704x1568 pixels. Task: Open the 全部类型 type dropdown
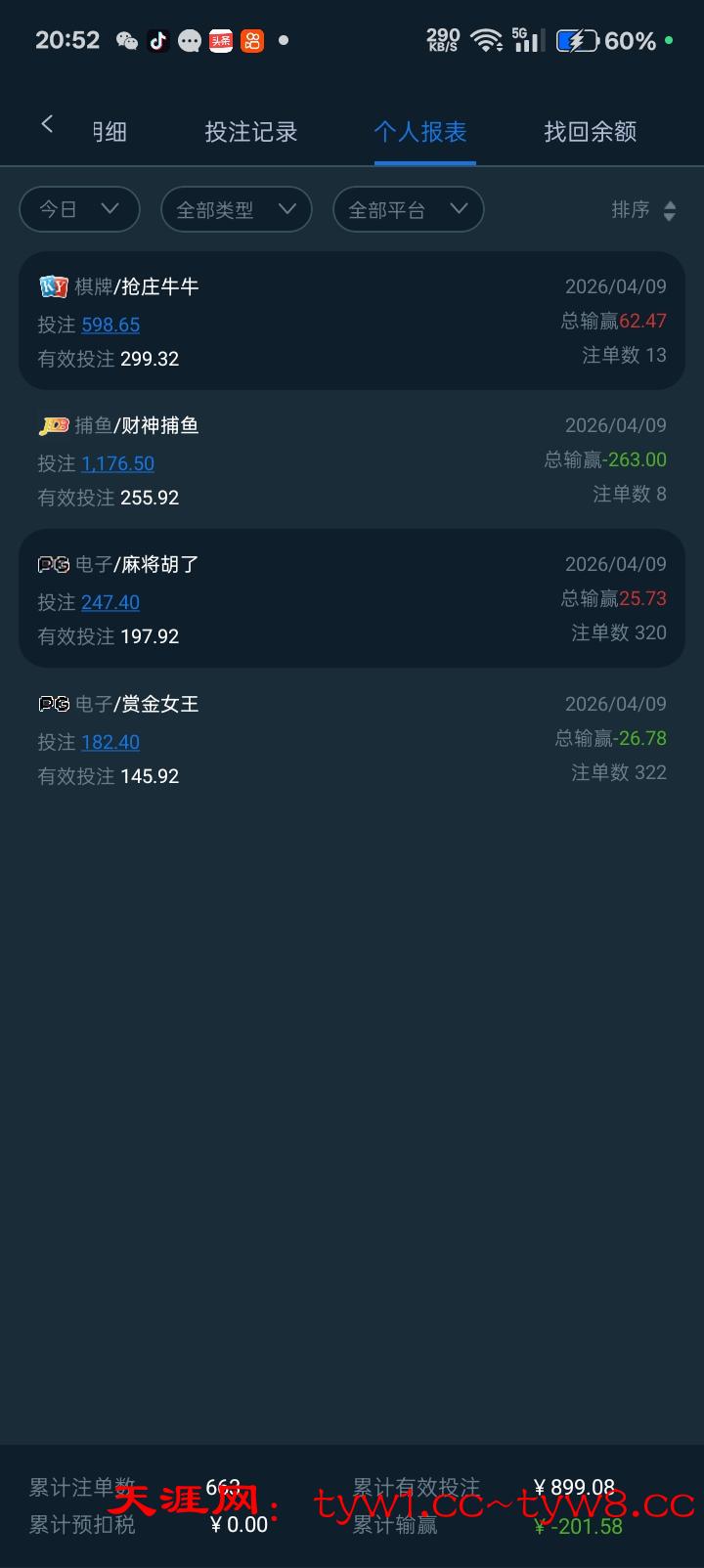coord(236,209)
